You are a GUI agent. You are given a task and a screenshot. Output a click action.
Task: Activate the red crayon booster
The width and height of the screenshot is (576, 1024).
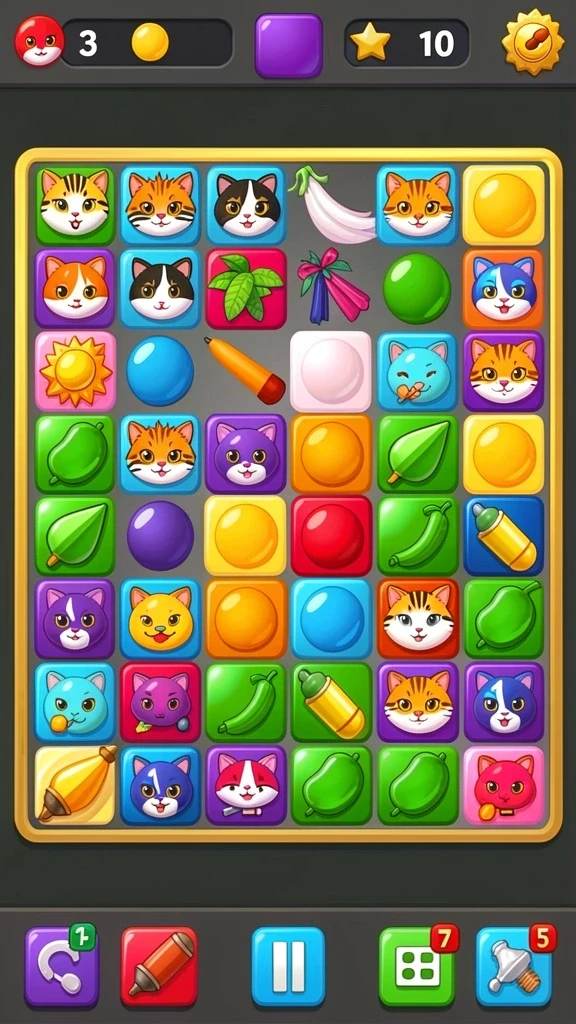(159, 967)
